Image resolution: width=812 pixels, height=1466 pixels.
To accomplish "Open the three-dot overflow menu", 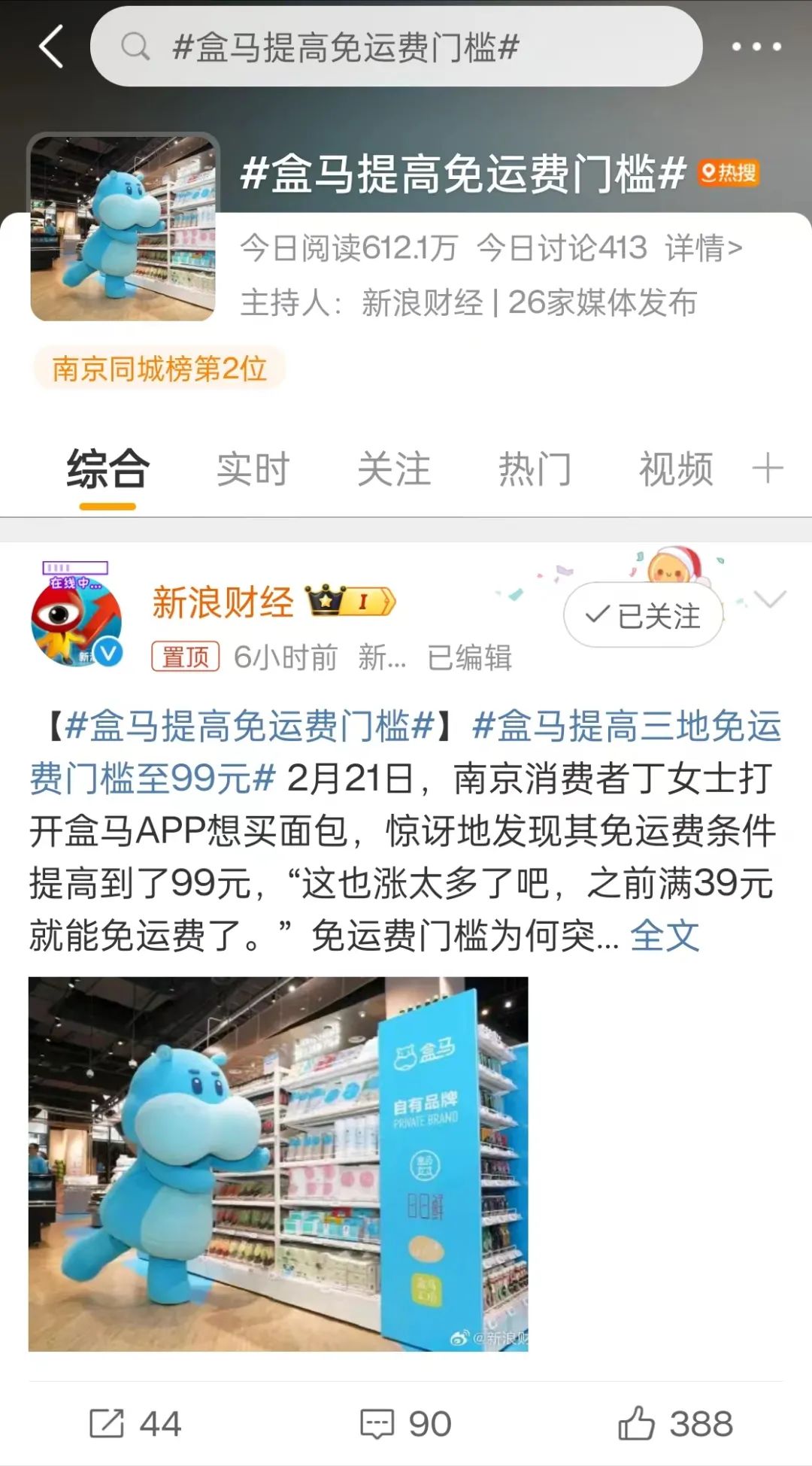I will [756, 47].
